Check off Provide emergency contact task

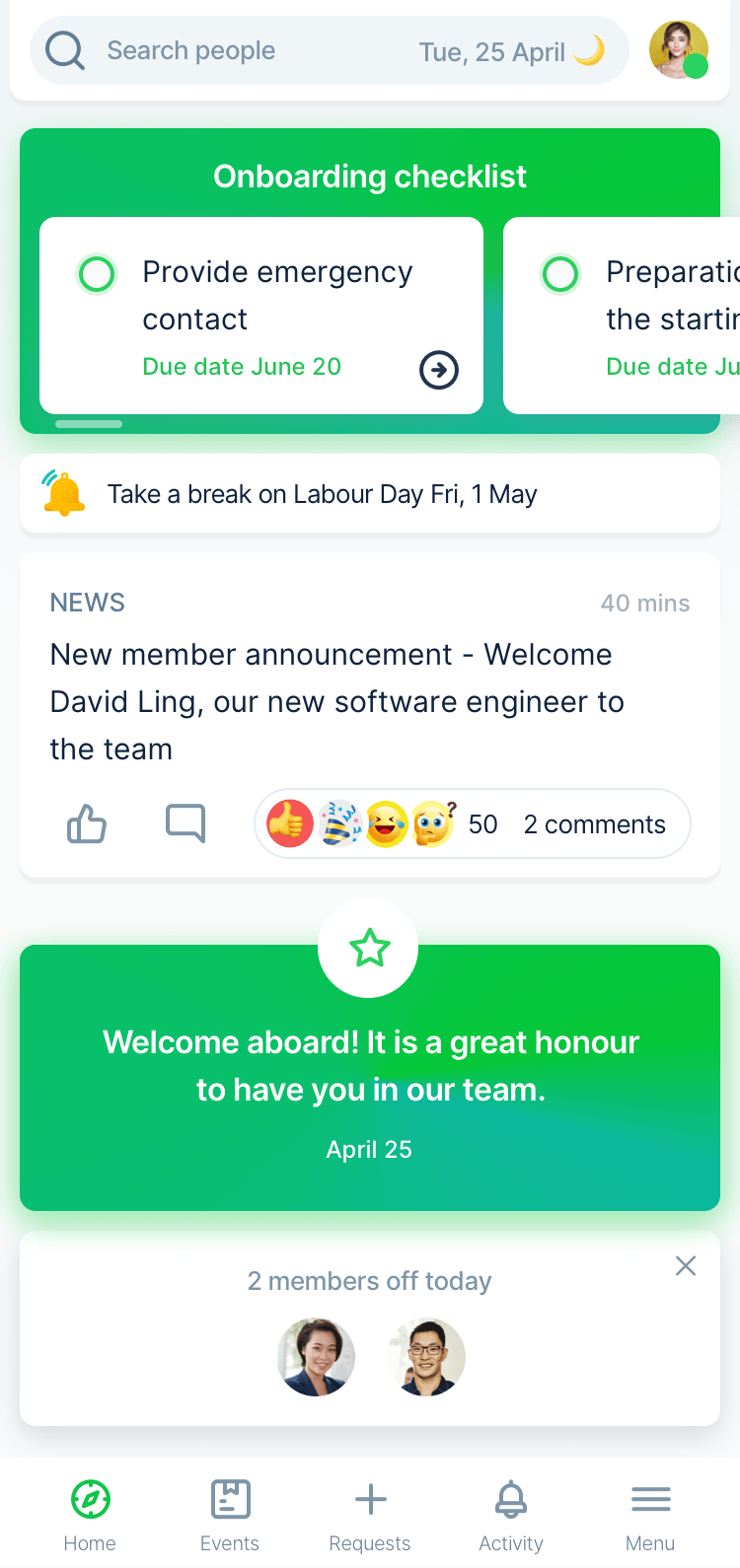(97, 274)
